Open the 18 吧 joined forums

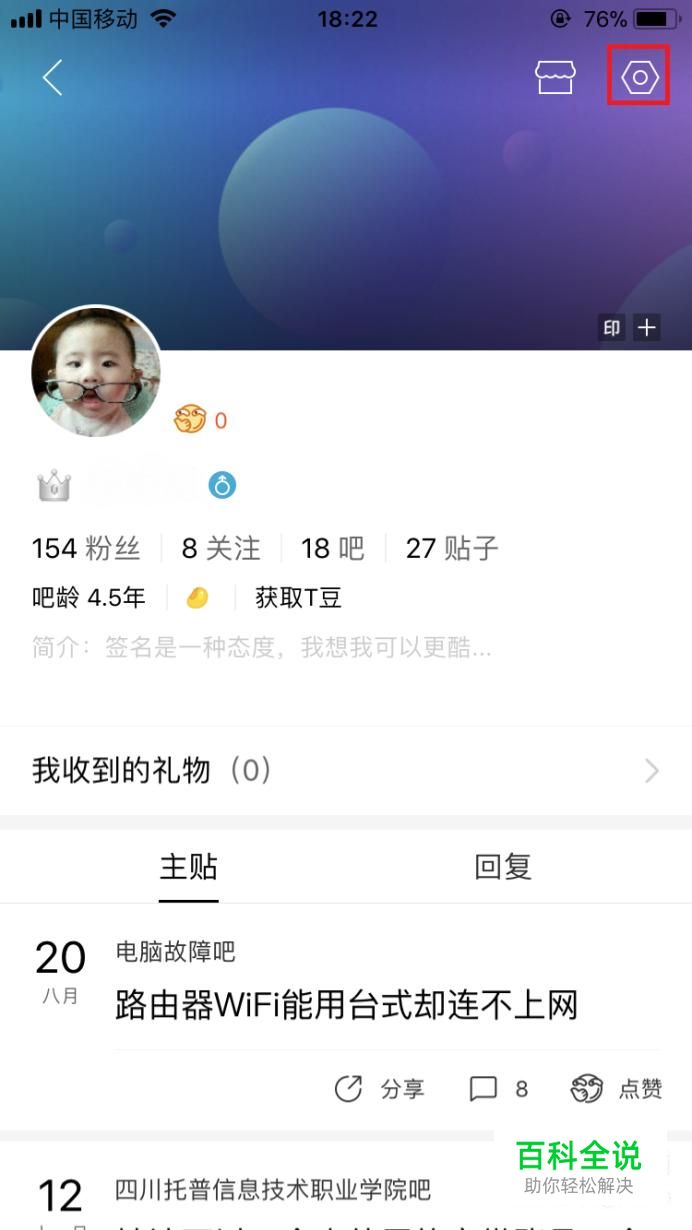point(332,548)
